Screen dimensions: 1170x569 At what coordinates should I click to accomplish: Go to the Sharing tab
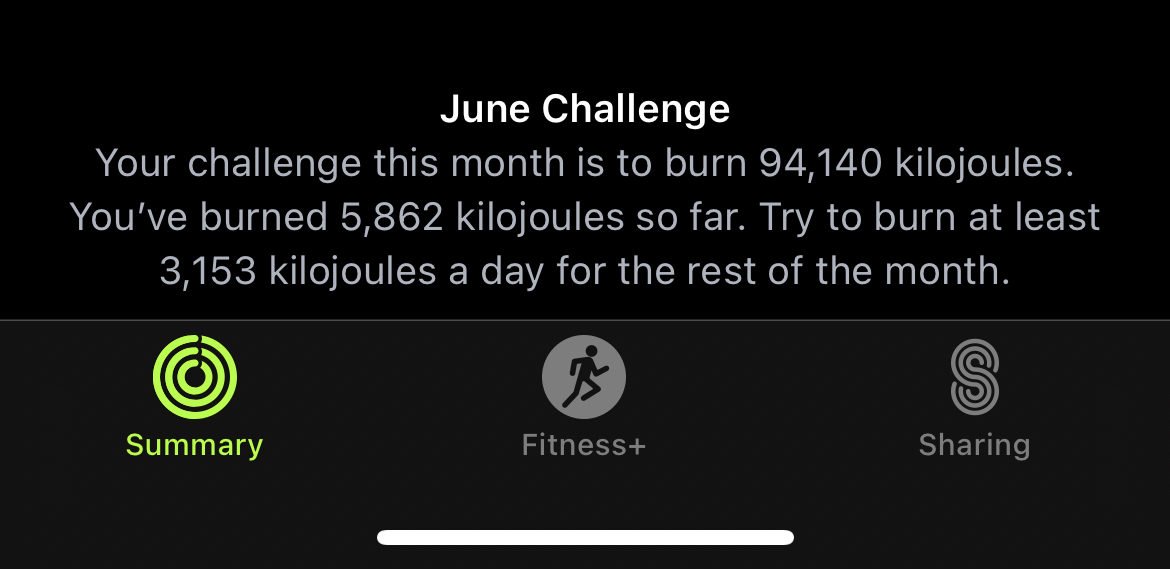coord(974,397)
